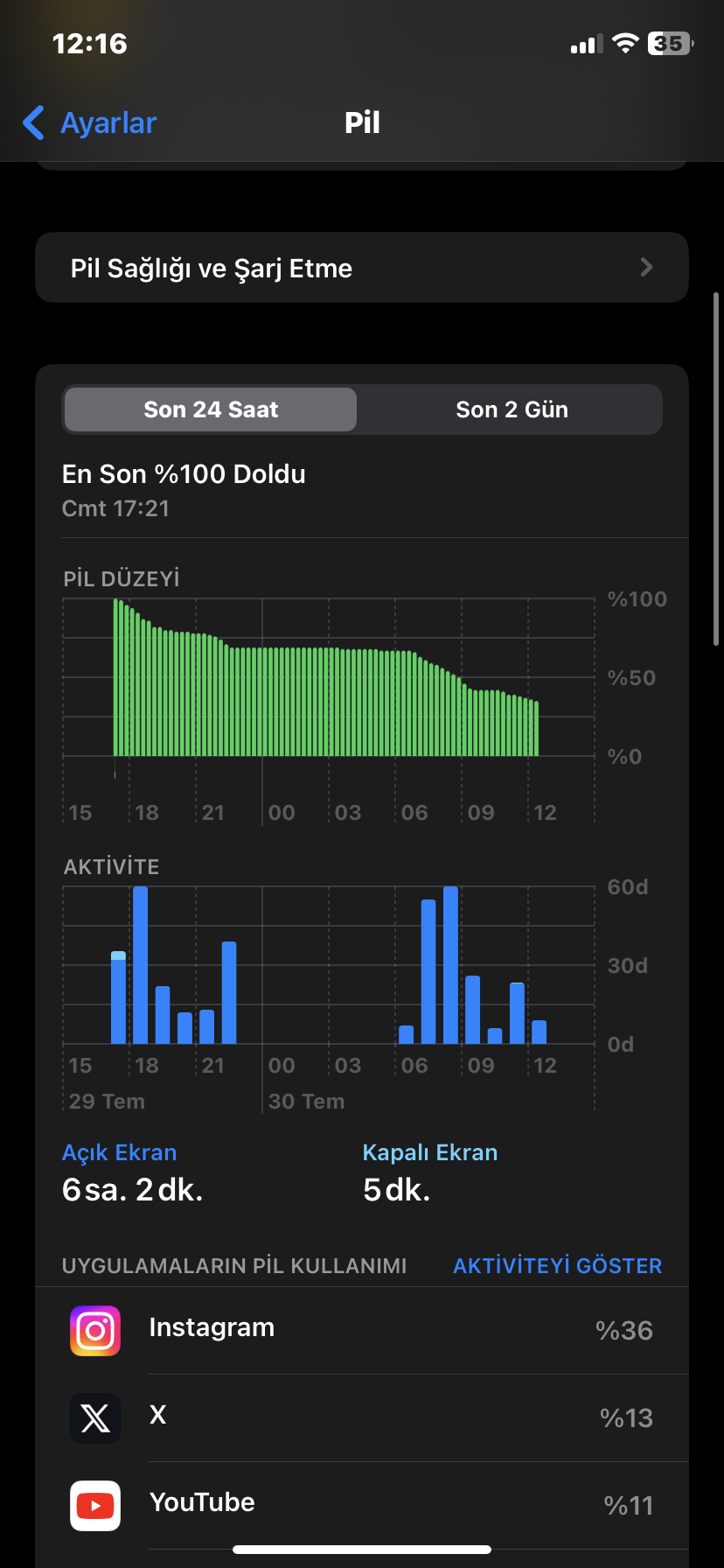724x1568 pixels.
Task: Go back to Ayarlar
Action: (x=89, y=123)
